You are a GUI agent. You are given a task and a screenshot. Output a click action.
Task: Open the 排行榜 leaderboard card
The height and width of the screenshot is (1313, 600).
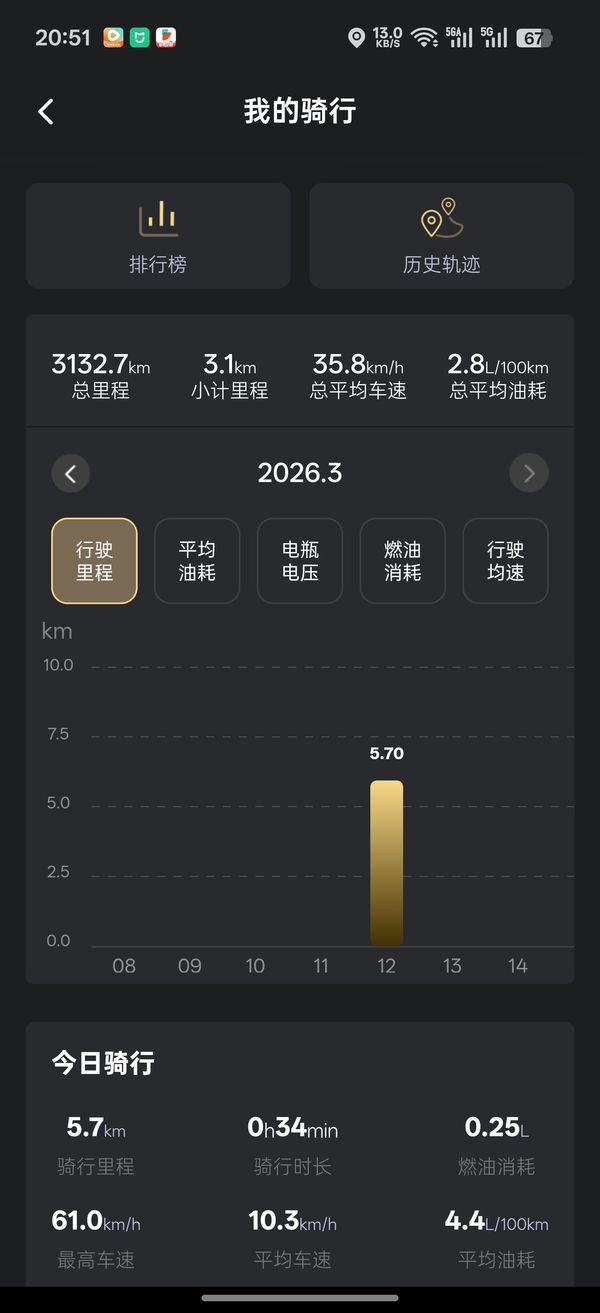pyautogui.click(x=158, y=236)
